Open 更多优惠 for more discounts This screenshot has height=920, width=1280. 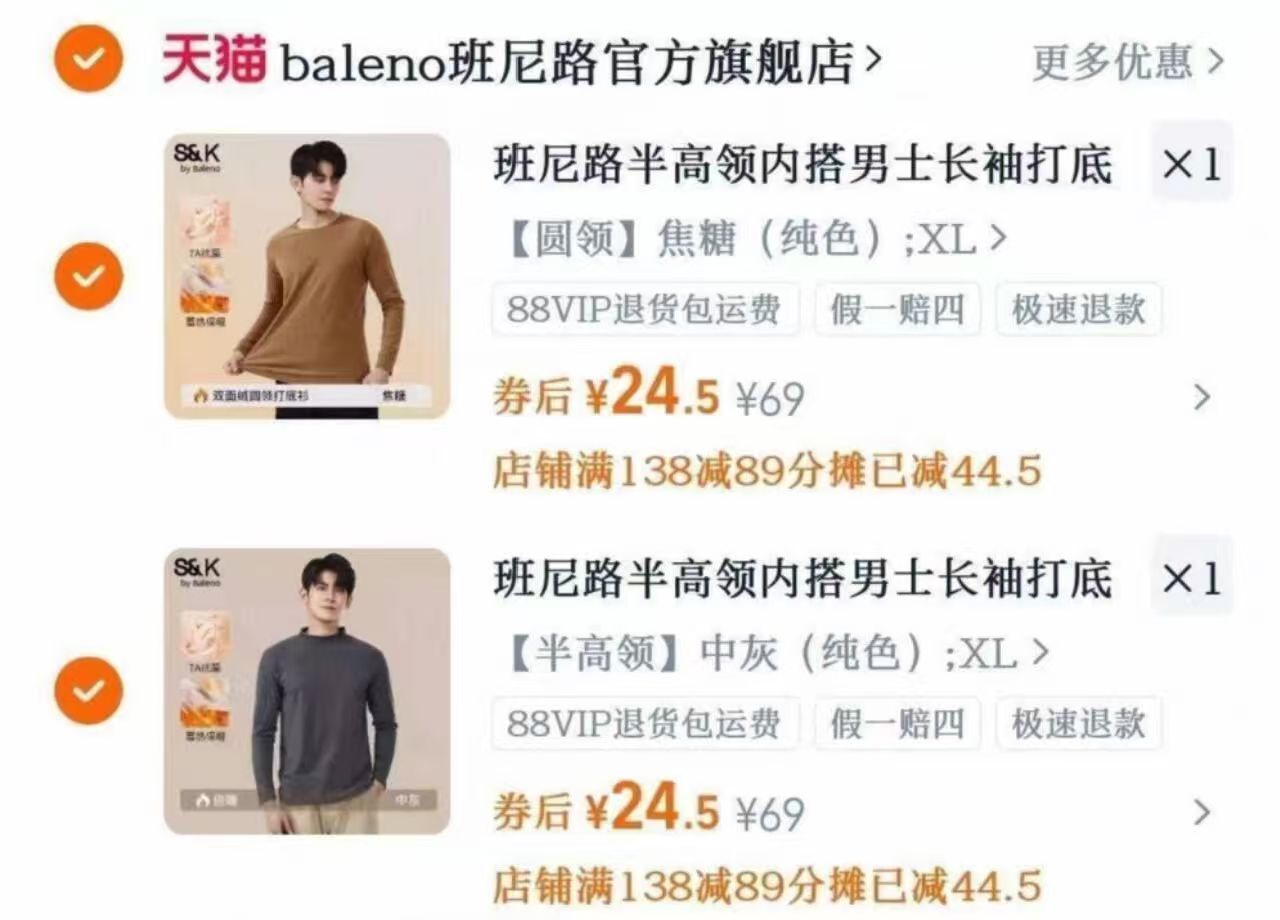[x=1127, y=62]
